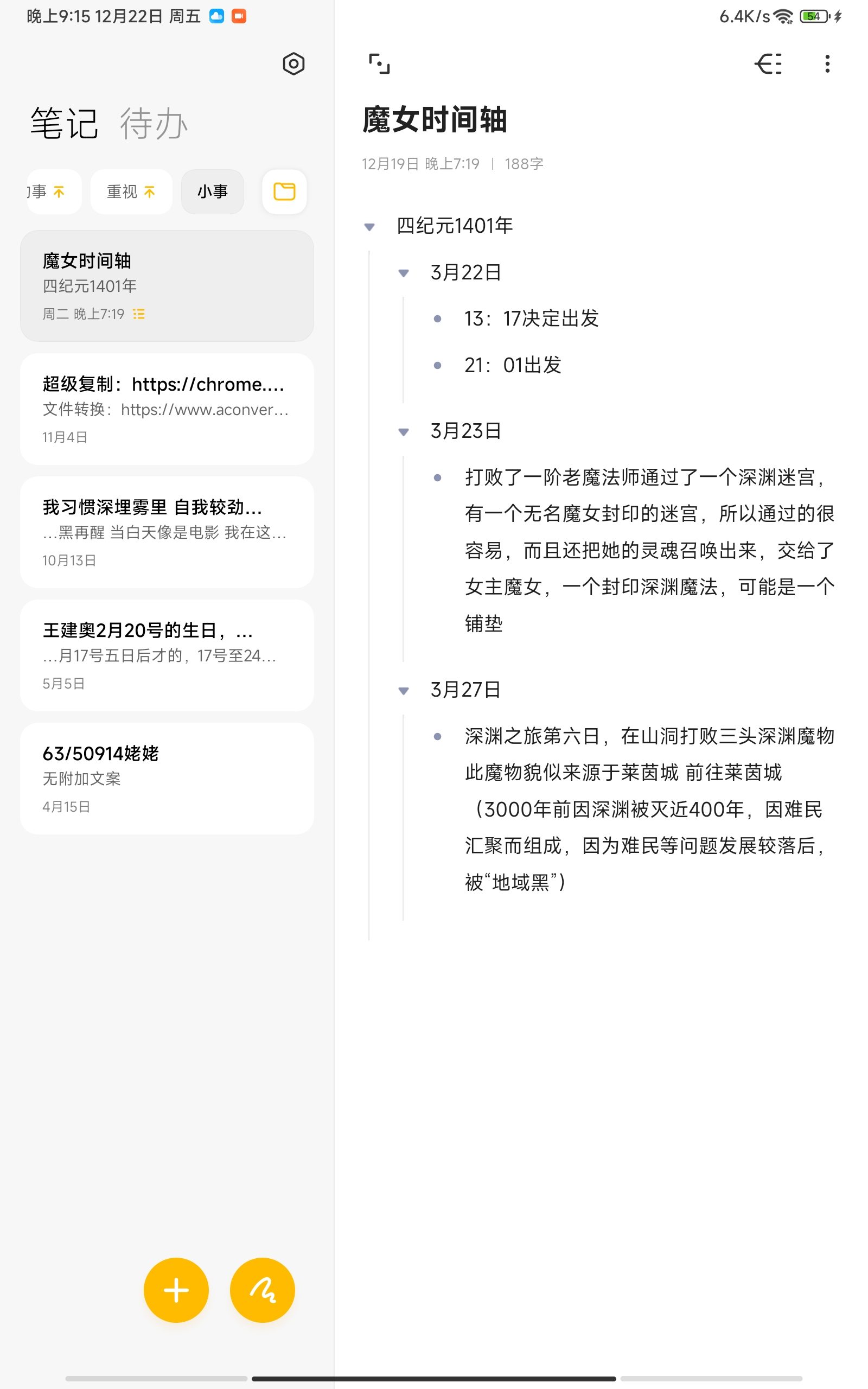Open the folder manager icon
Viewport: 868px width, 1389px height.
(284, 192)
